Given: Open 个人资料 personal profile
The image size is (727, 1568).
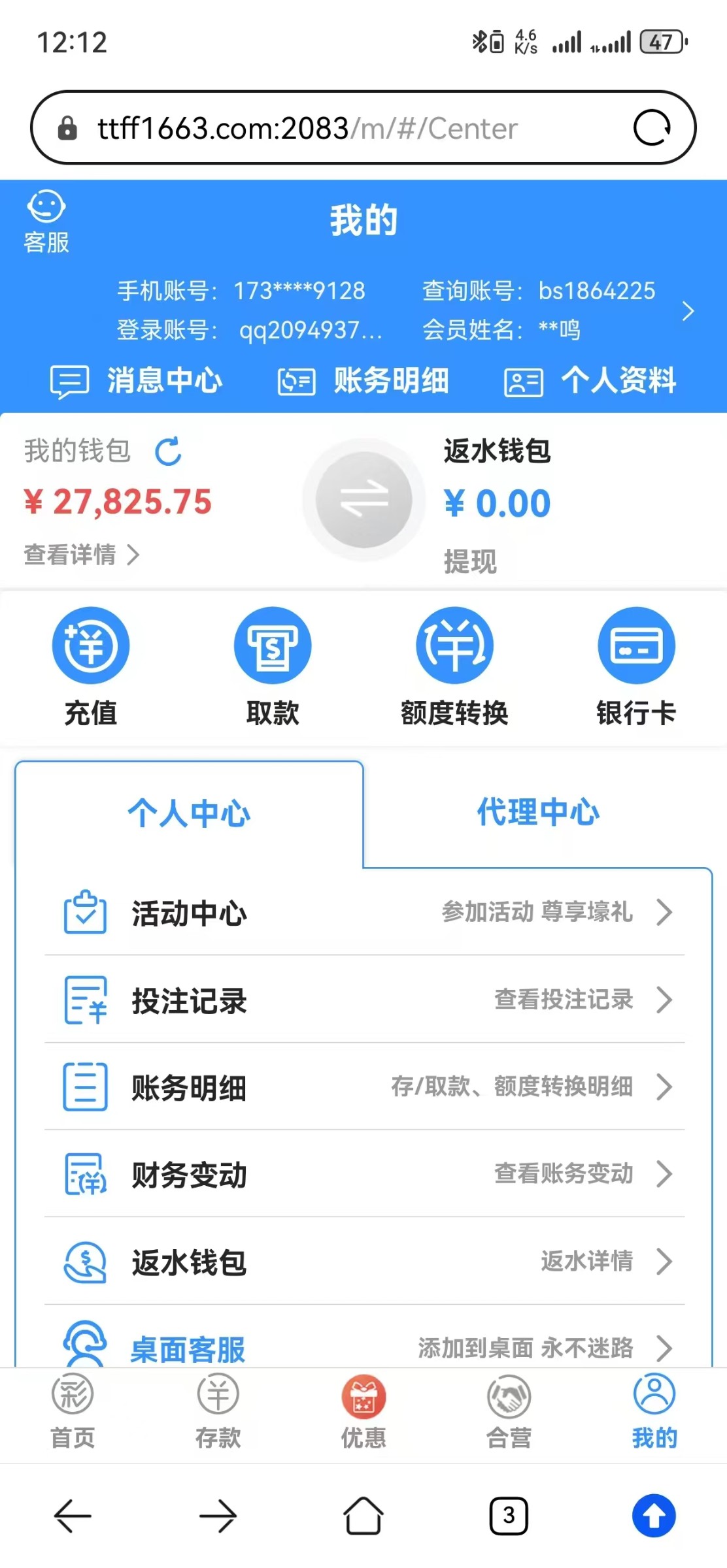Looking at the screenshot, I should (590, 381).
